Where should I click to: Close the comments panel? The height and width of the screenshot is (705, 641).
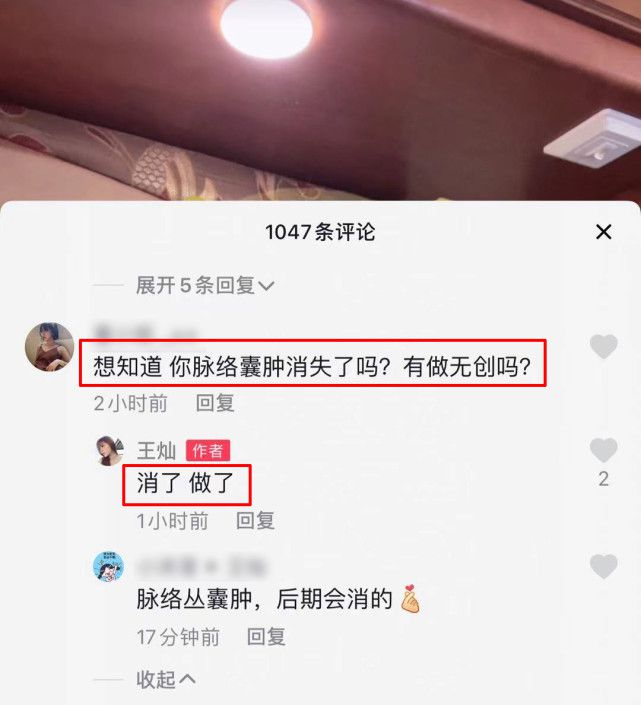tap(603, 232)
